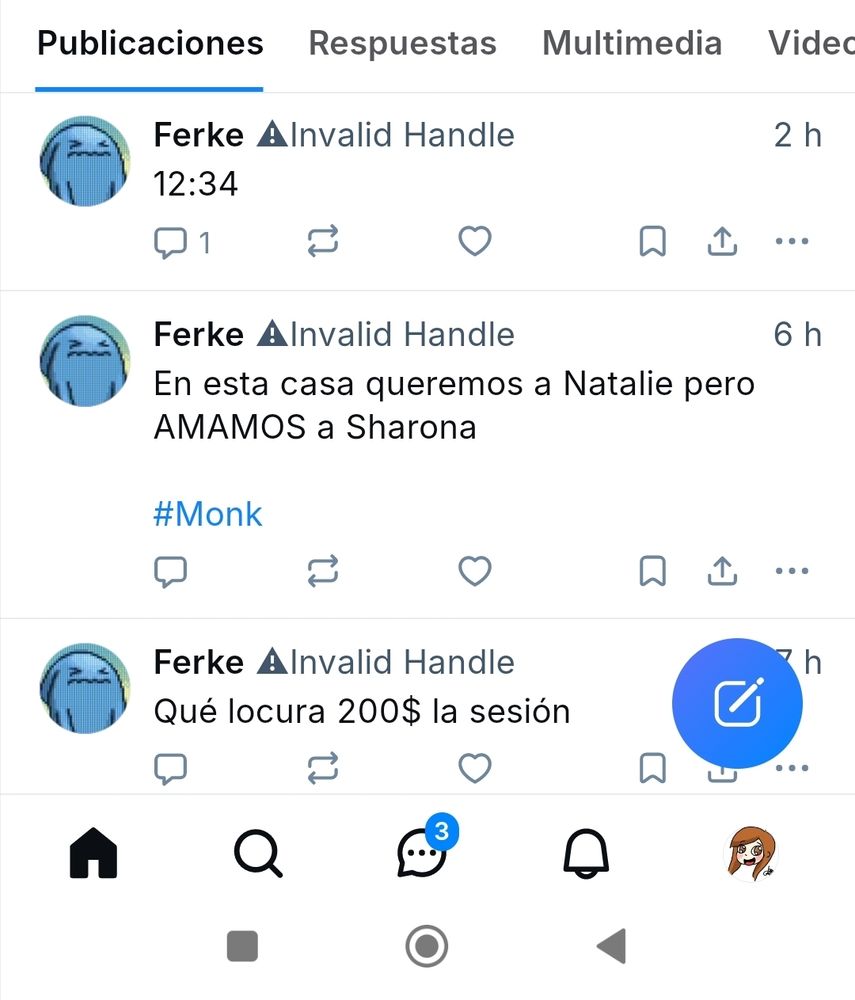This screenshot has height=1000, width=855.
Task: Open the notifications bell
Action: pyautogui.click(x=585, y=855)
